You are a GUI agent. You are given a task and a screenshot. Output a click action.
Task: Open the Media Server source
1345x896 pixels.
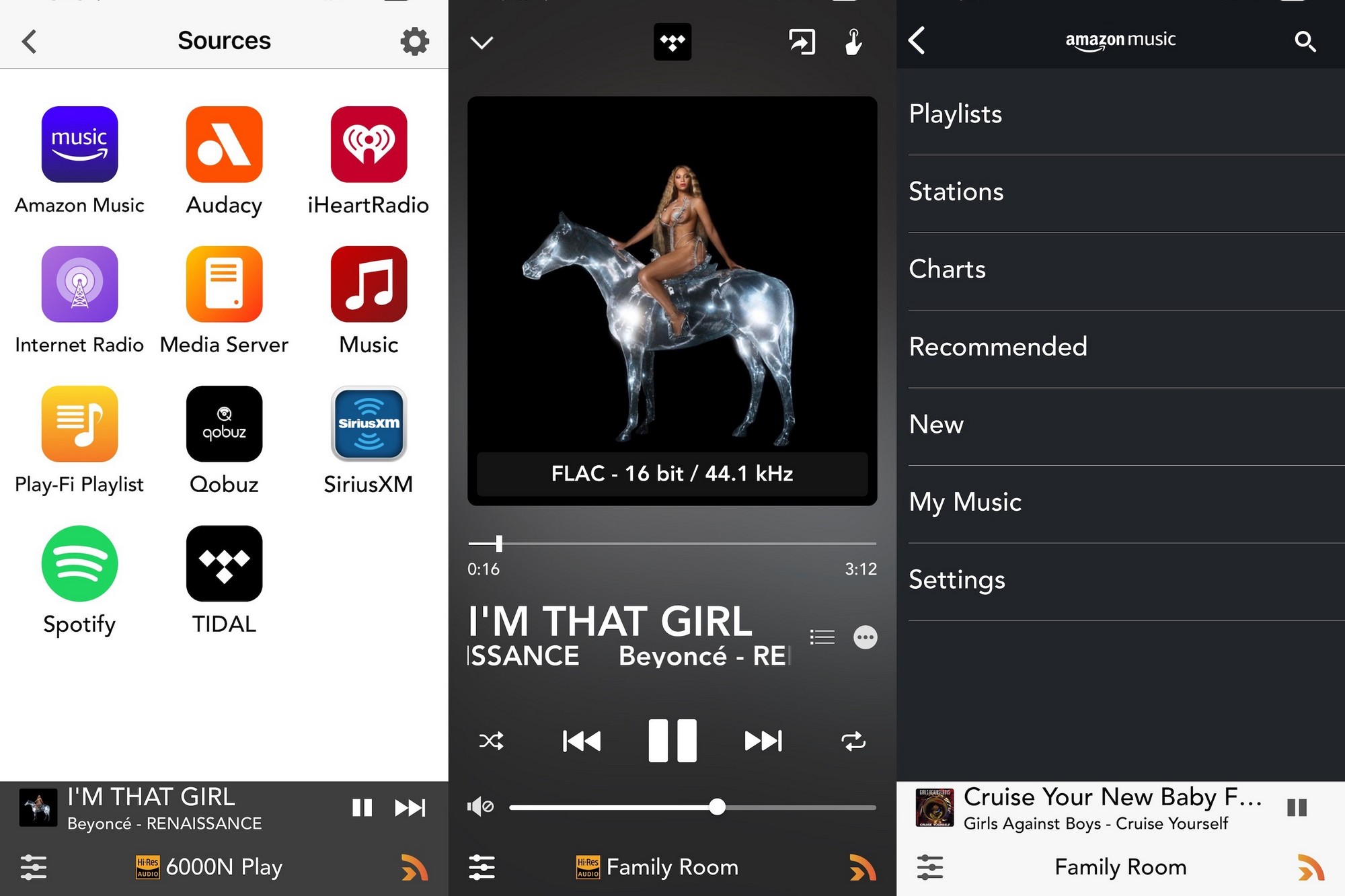point(224,284)
